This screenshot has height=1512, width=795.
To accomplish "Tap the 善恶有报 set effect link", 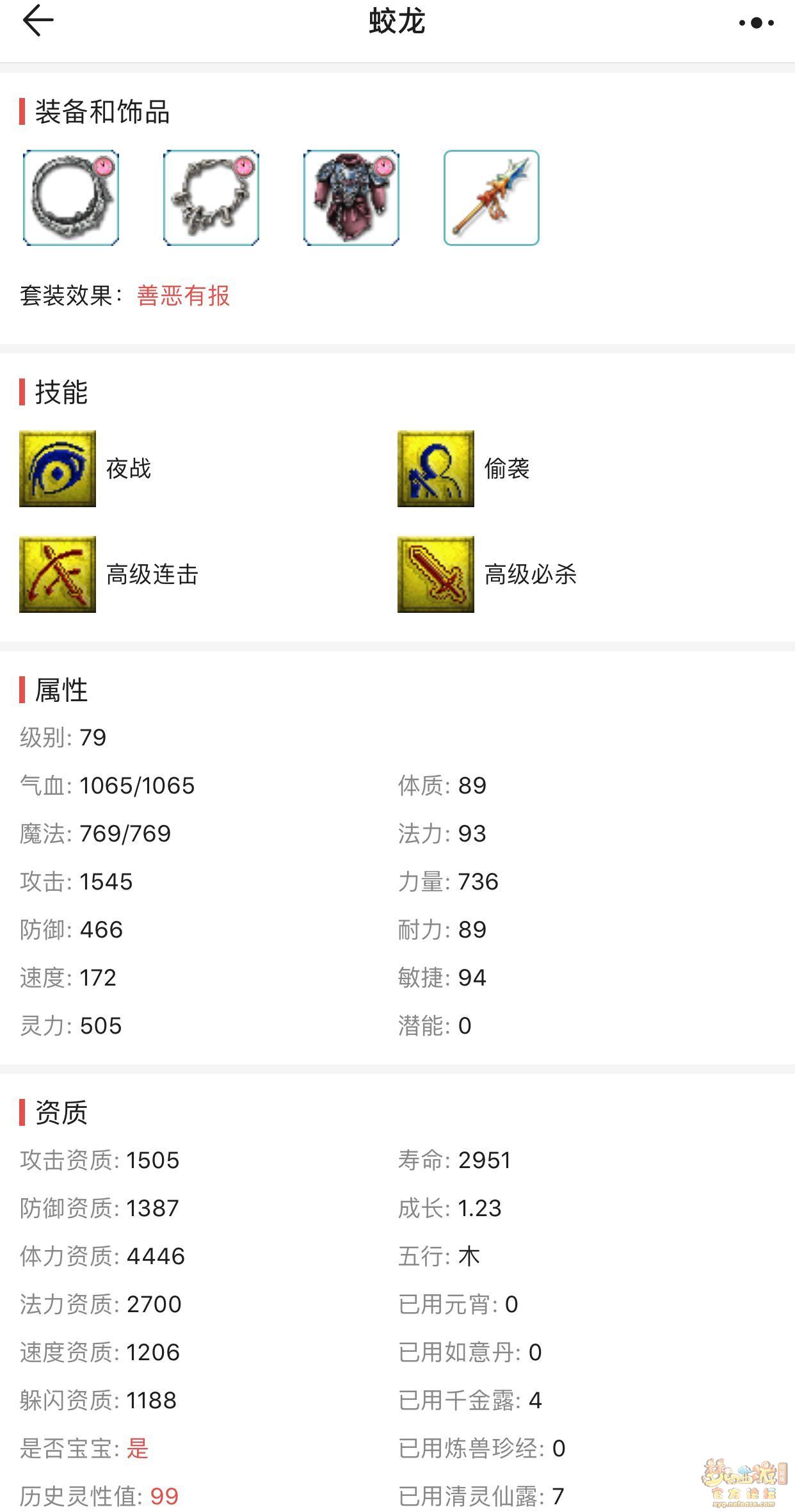I will tap(183, 296).
